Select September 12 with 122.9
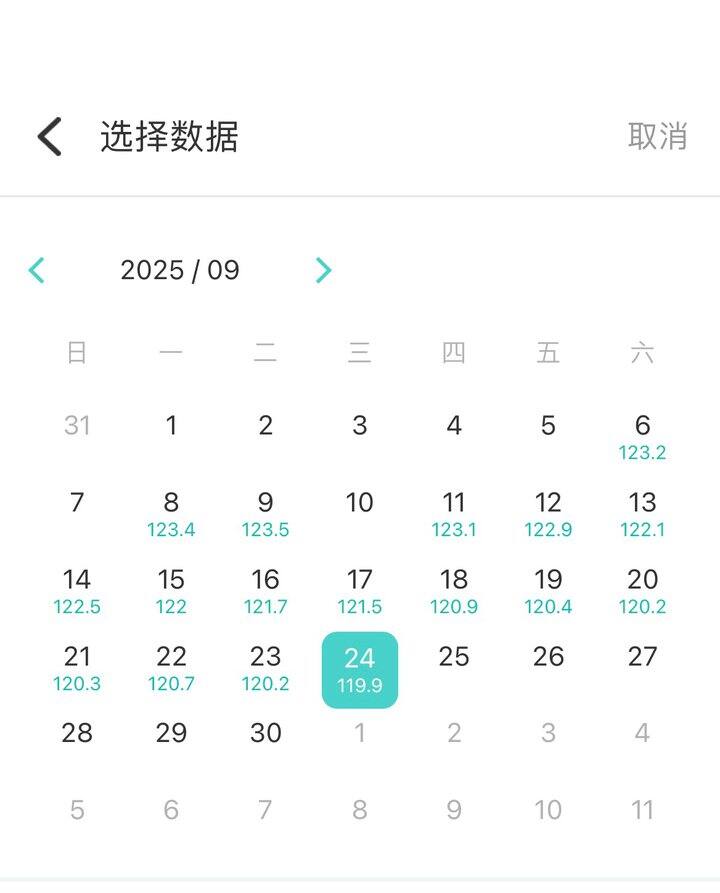 [x=548, y=513]
